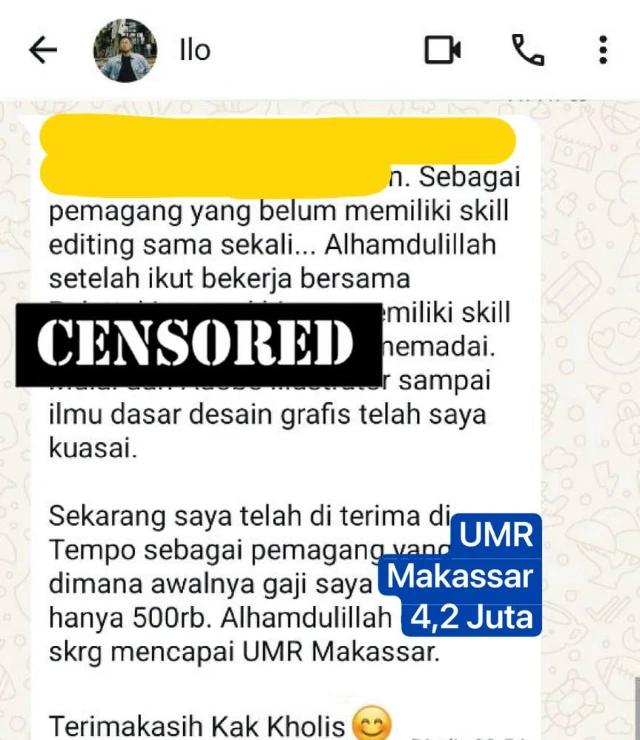Open the chat overflow menu

[603, 50]
